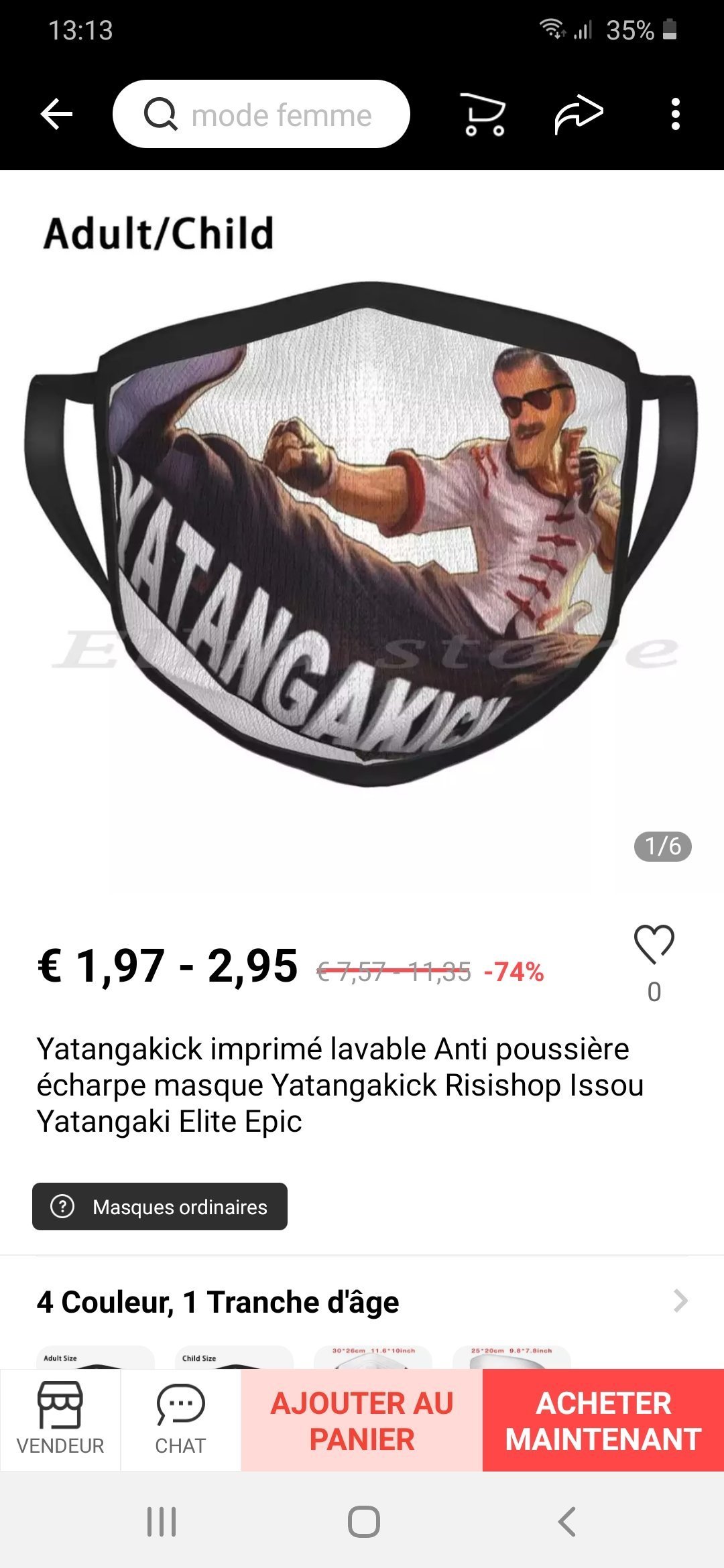This screenshot has height=1568, width=724.
Task: Select the Adult Size variant thumbnail
Action: tap(95, 1358)
